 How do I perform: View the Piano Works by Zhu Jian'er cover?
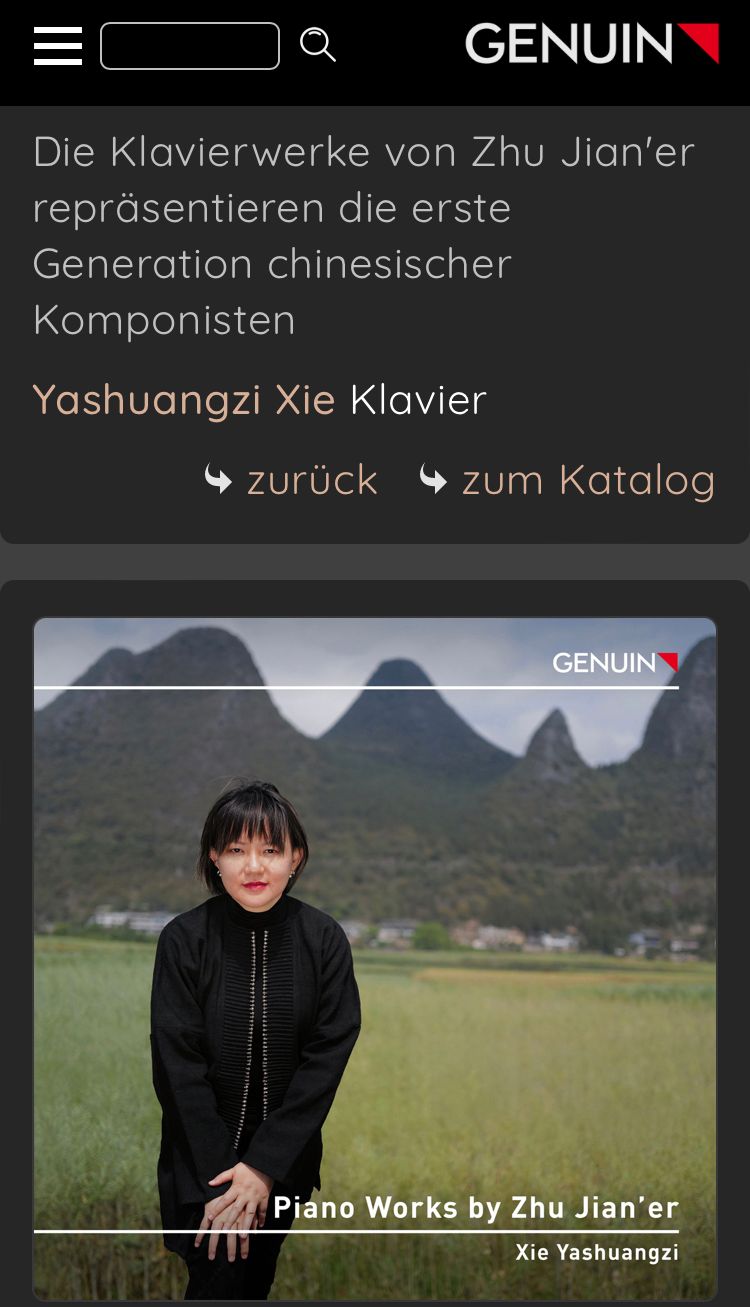point(375,957)
